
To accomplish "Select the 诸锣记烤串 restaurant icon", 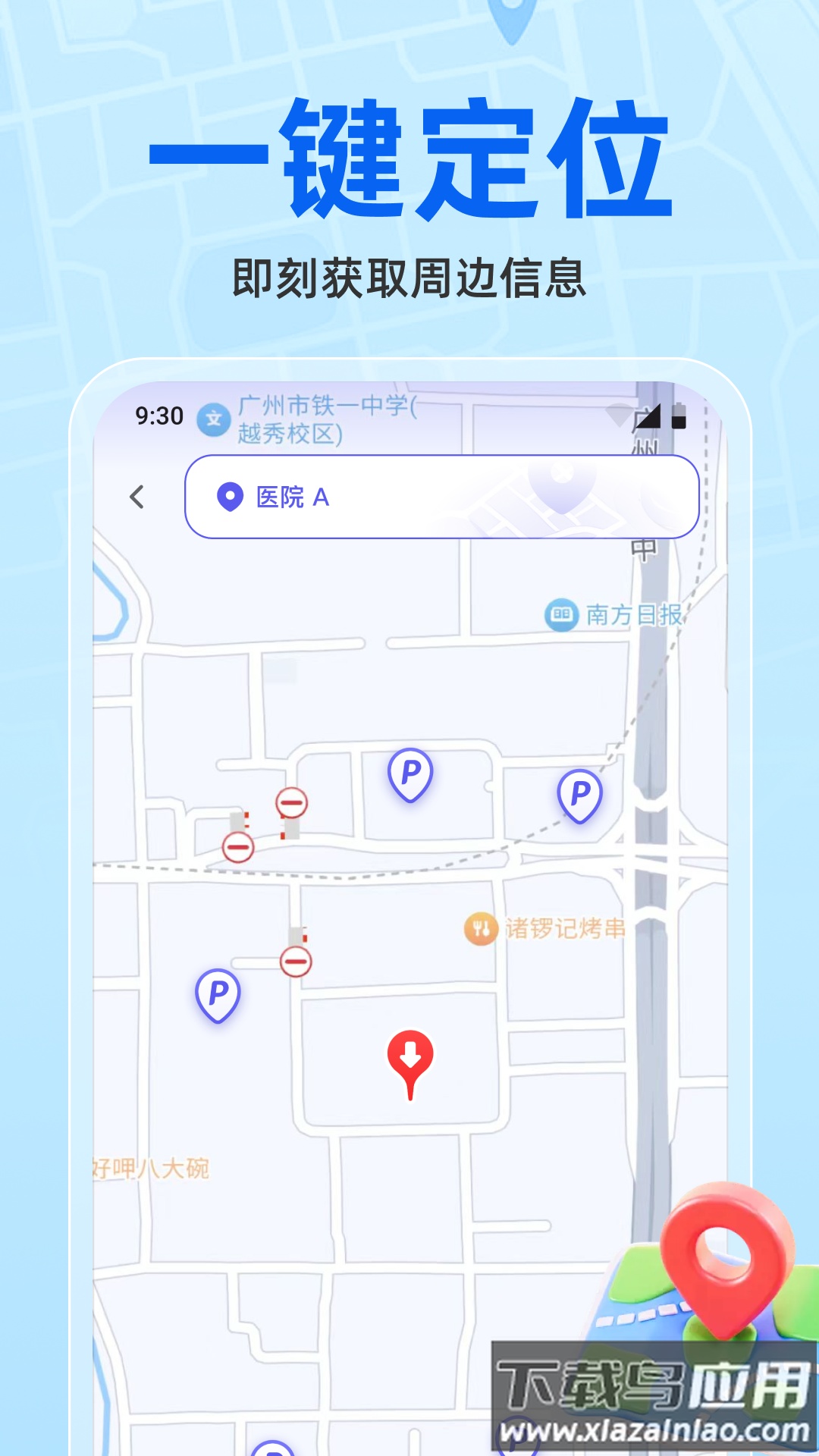I will 480,927.
